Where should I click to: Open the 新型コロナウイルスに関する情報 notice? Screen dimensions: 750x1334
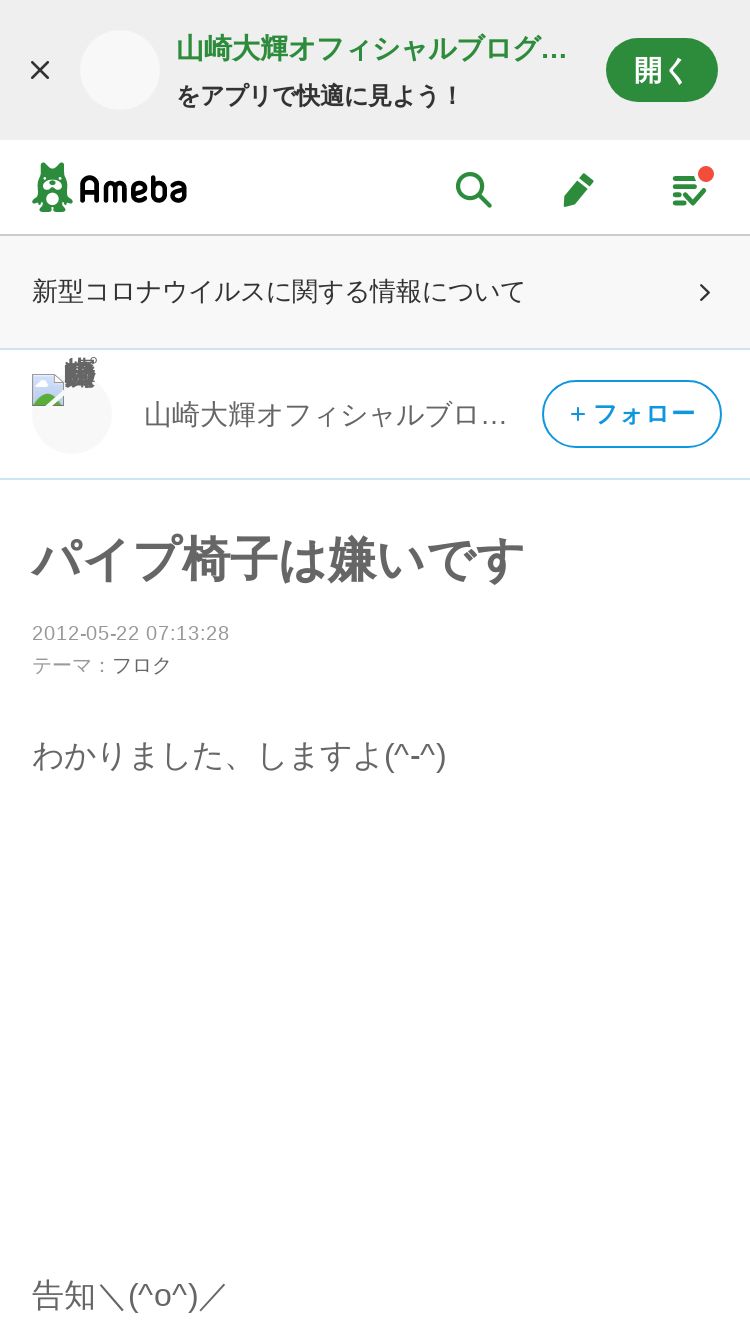point(375,292)
